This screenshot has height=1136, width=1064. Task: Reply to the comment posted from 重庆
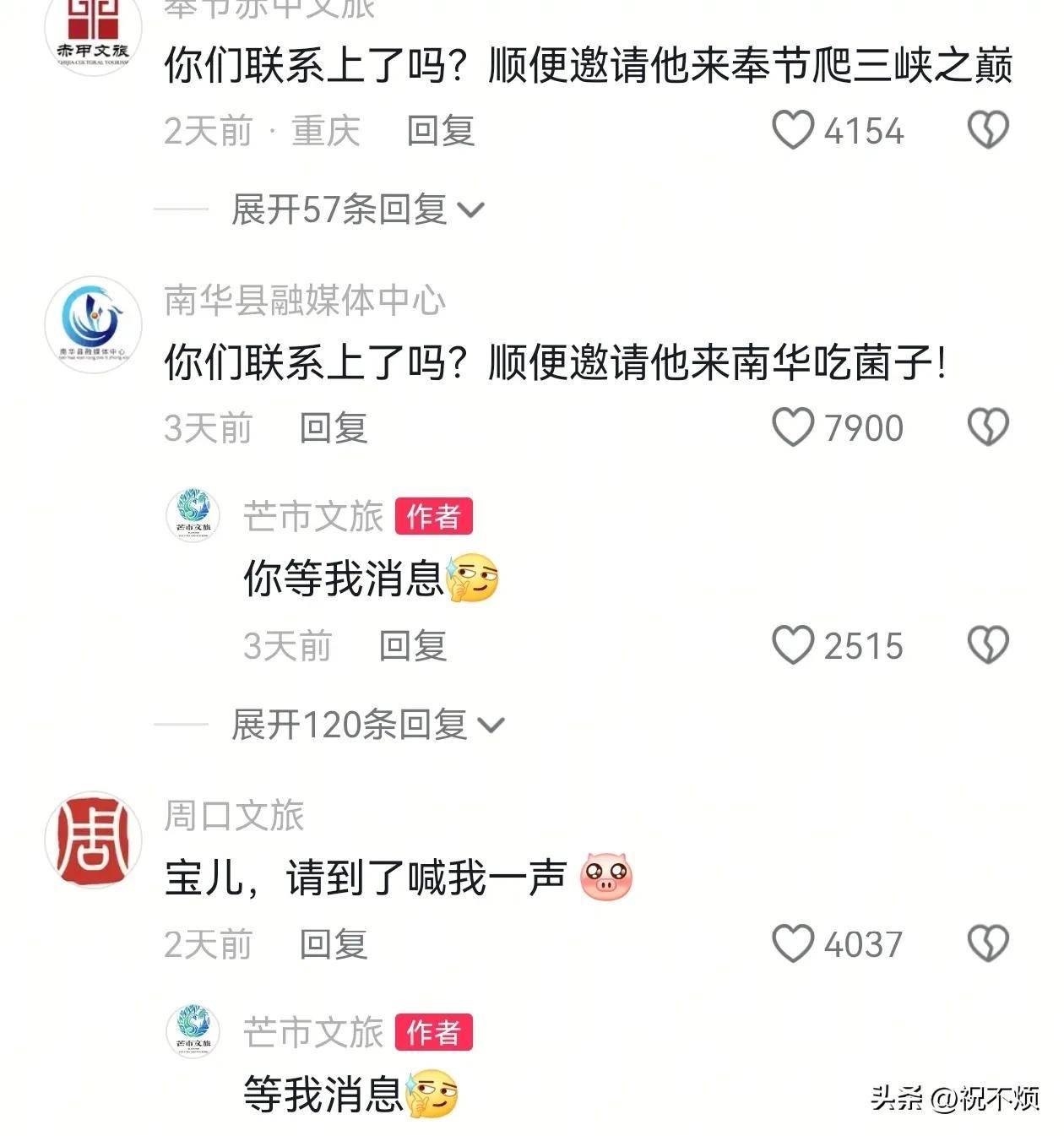440,131
